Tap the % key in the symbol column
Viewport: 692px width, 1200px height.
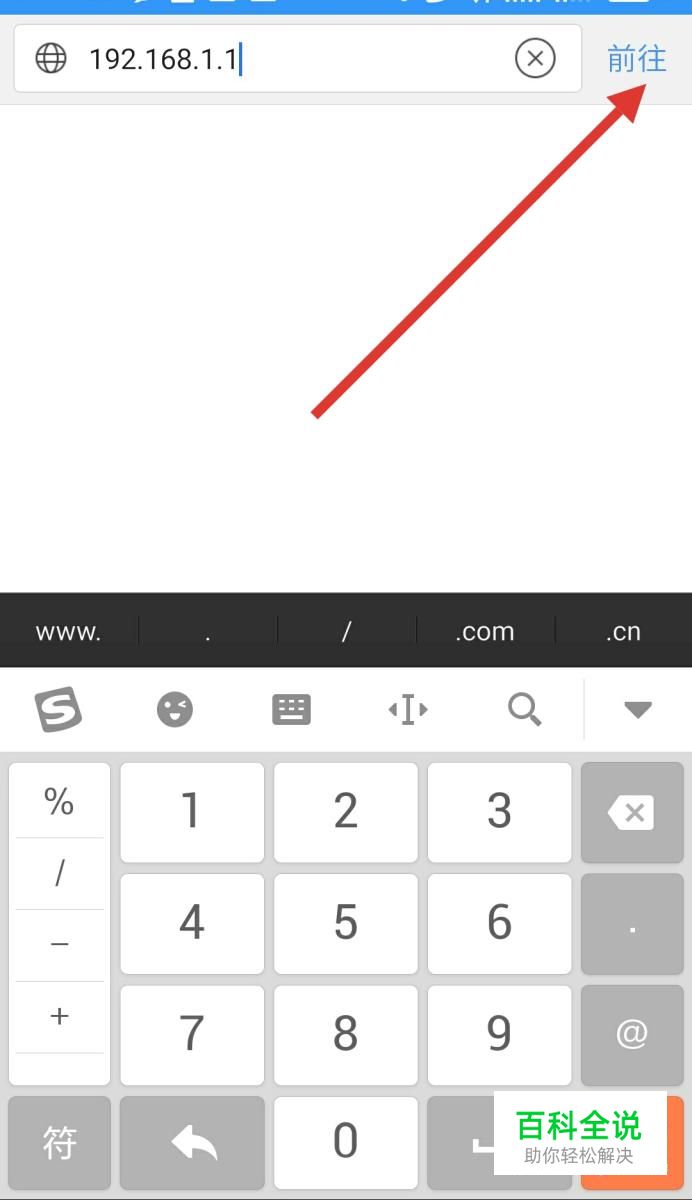[x=59, y=801]
